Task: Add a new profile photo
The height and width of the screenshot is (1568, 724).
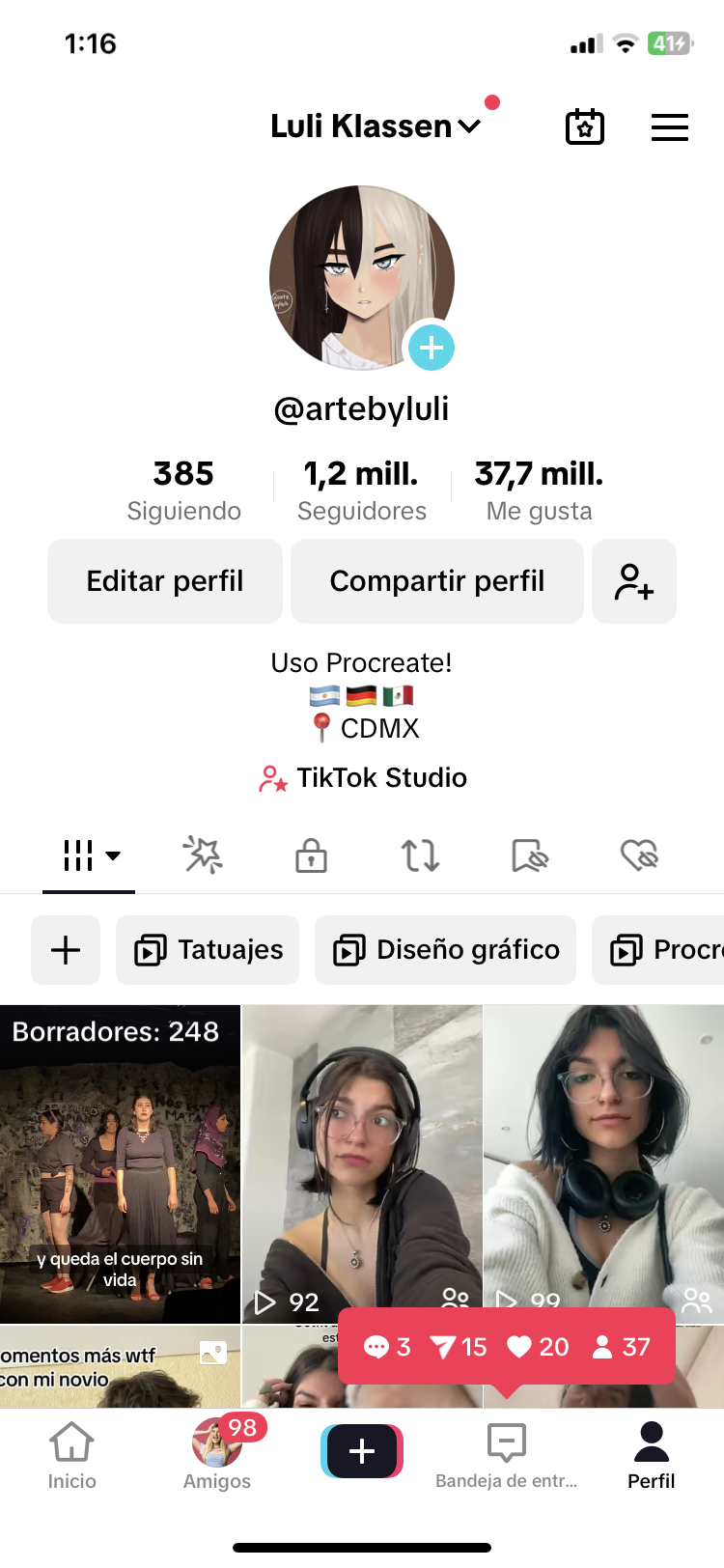Action: pos(431,348)
